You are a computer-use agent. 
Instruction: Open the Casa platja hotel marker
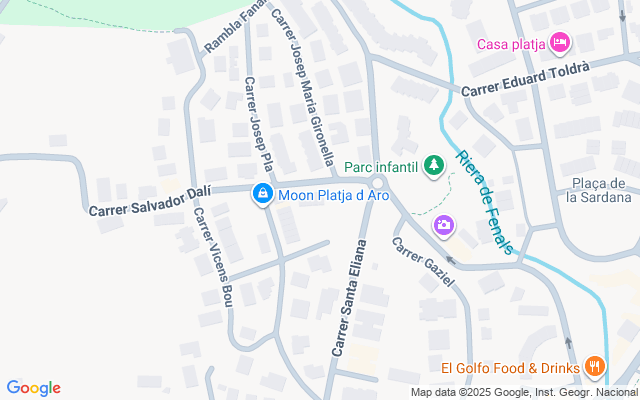point(559,43)
